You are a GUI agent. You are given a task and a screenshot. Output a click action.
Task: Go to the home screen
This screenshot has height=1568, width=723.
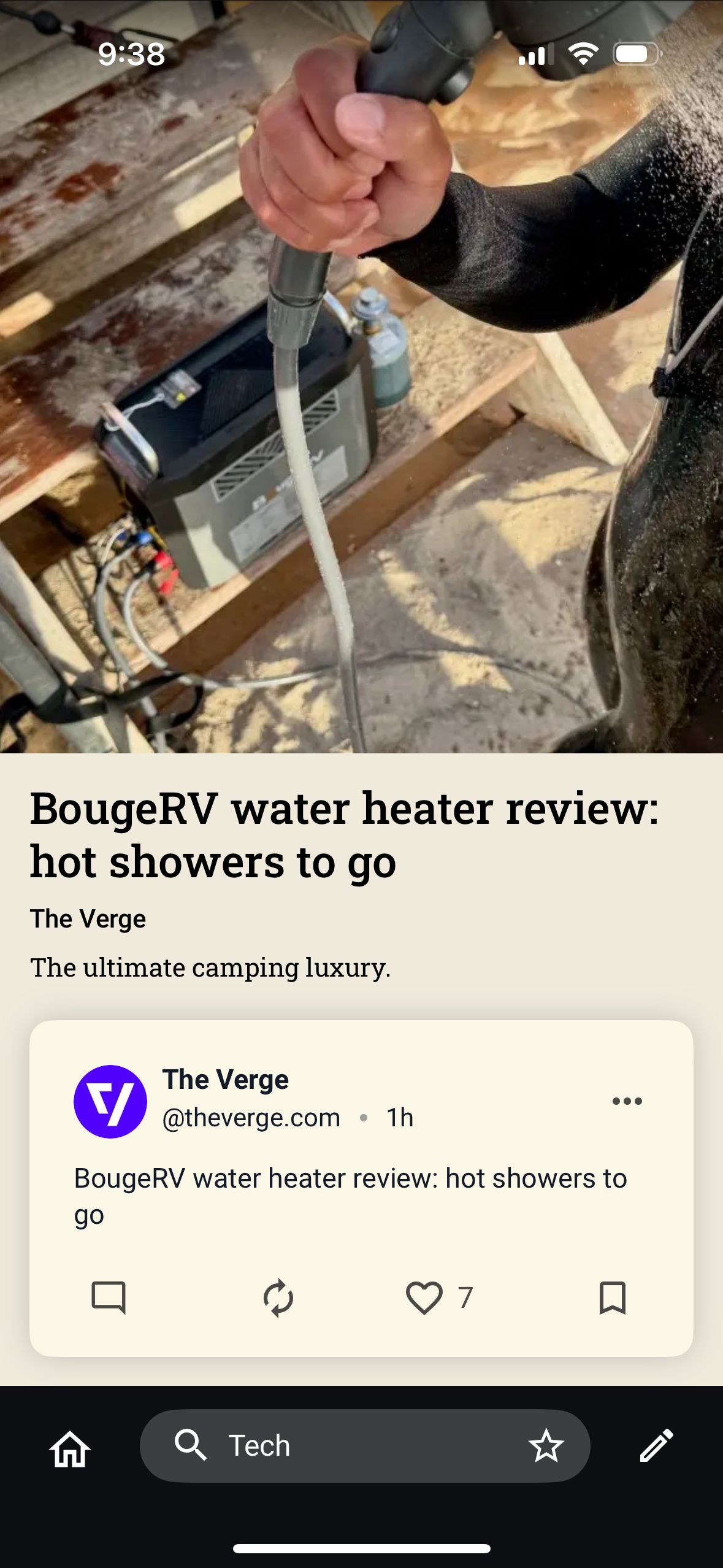pos(70,1448)
